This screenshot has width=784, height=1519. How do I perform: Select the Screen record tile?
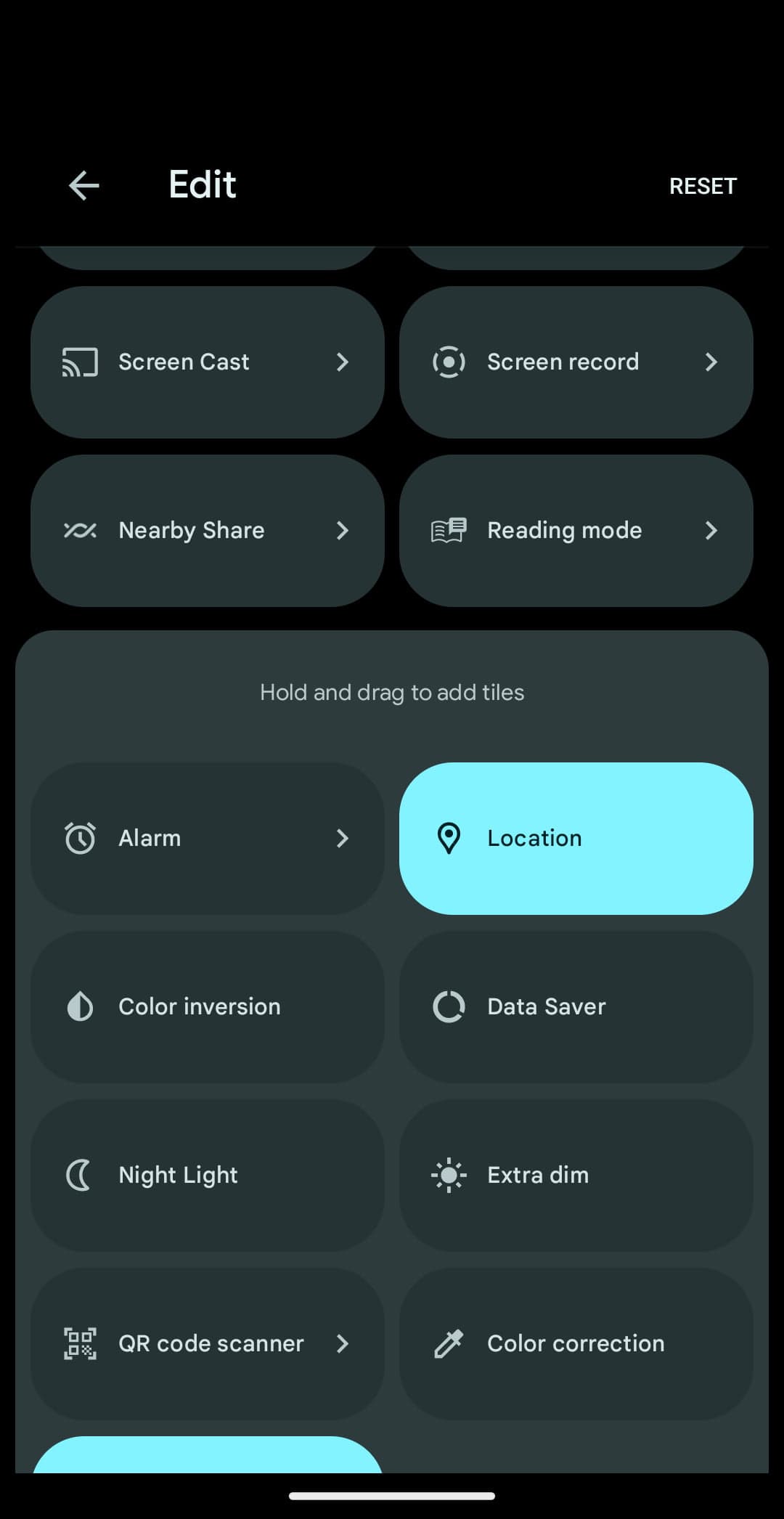coord(576,362)
